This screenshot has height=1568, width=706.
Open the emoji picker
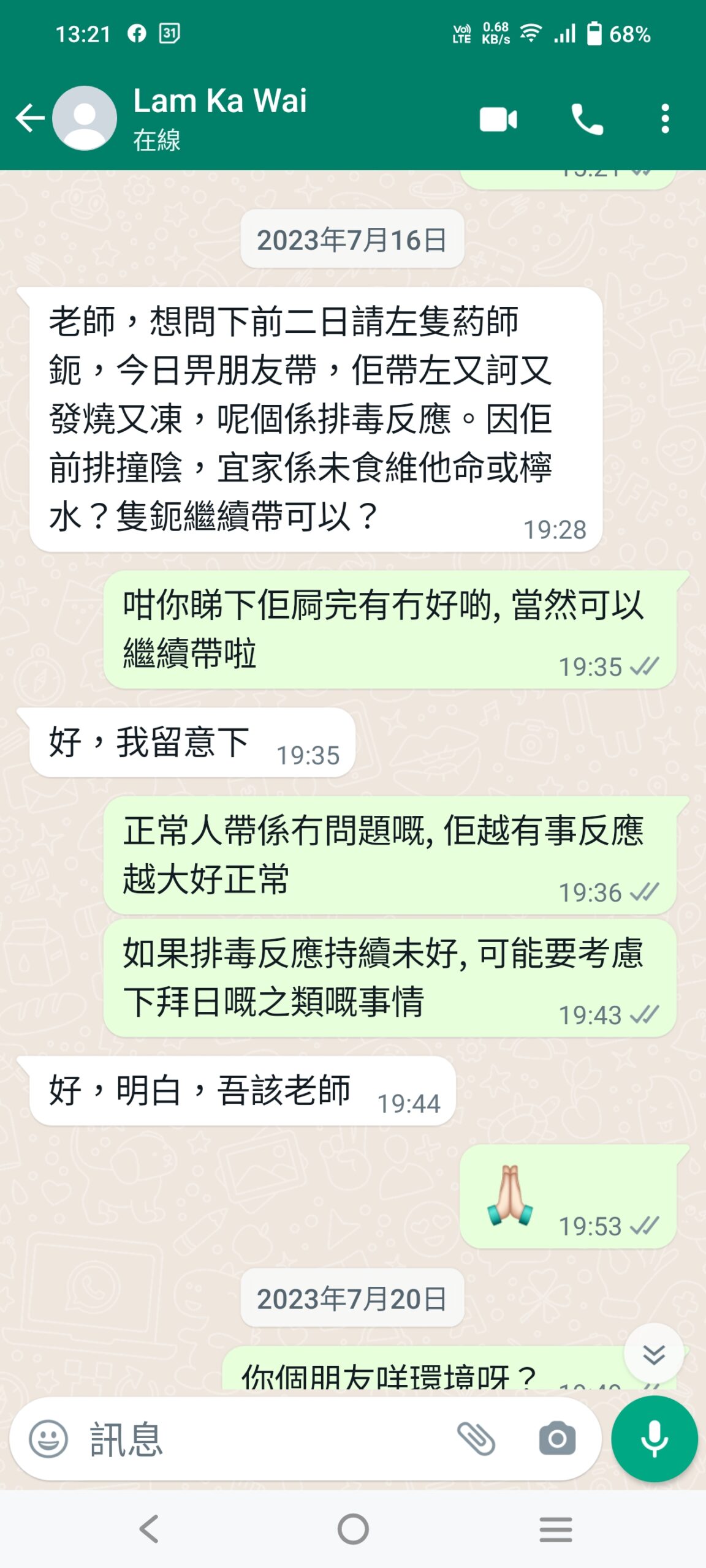pyautogui.click(x=48, y=1439)
